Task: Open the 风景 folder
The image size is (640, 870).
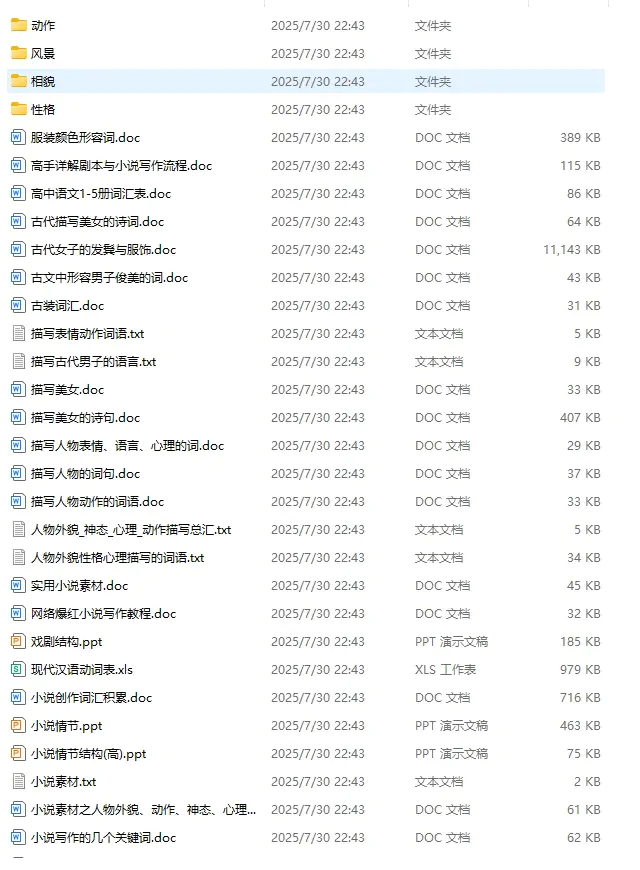Action: point(43,53)
